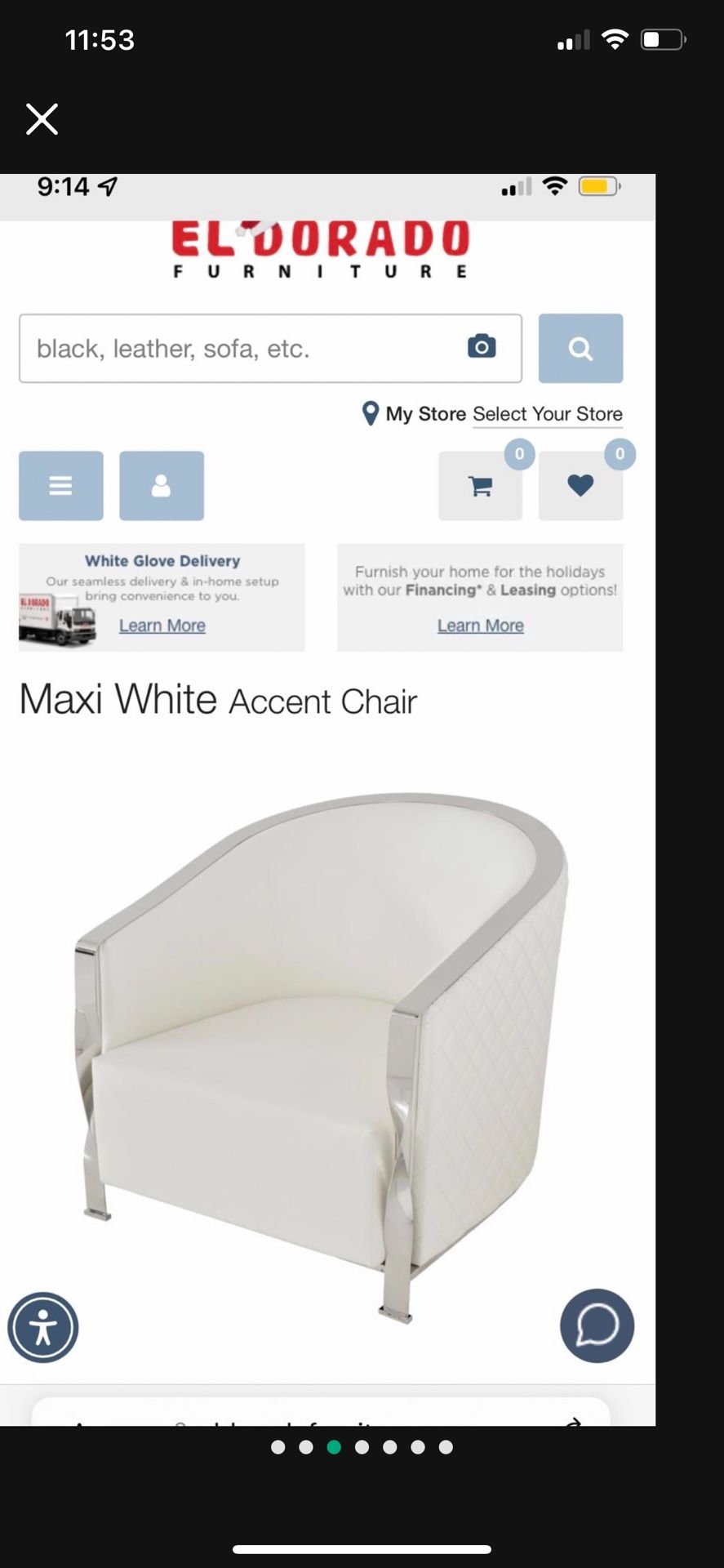Jump to the first photo indicator dot

click(278, 1447)
